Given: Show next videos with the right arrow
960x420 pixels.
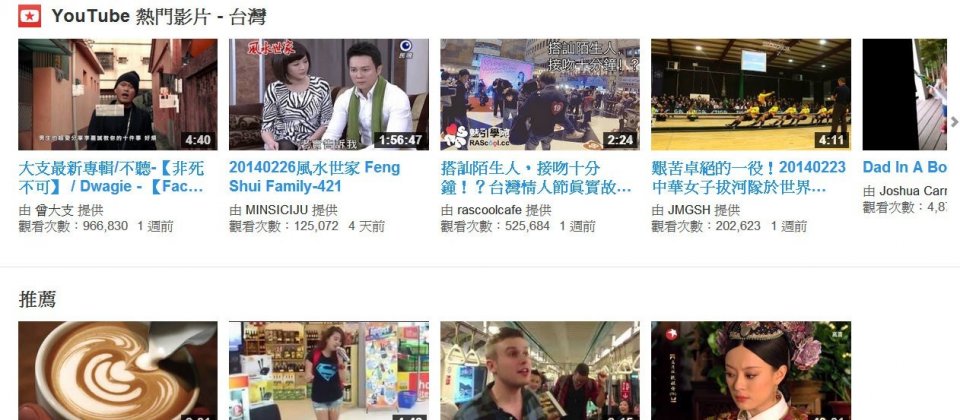Looking at the screenshot, I should point(954,122).
